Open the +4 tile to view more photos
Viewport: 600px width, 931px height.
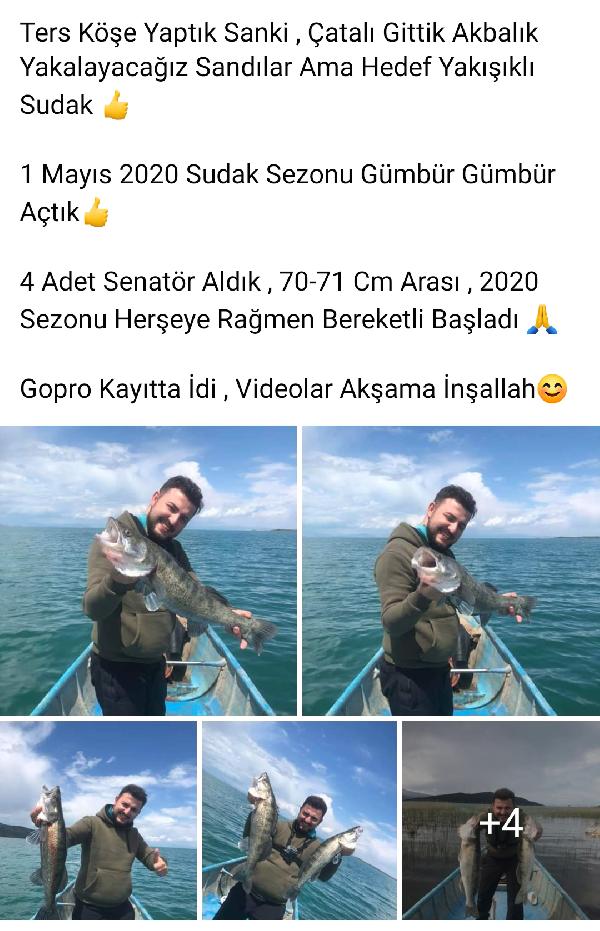tap(500, 824)
